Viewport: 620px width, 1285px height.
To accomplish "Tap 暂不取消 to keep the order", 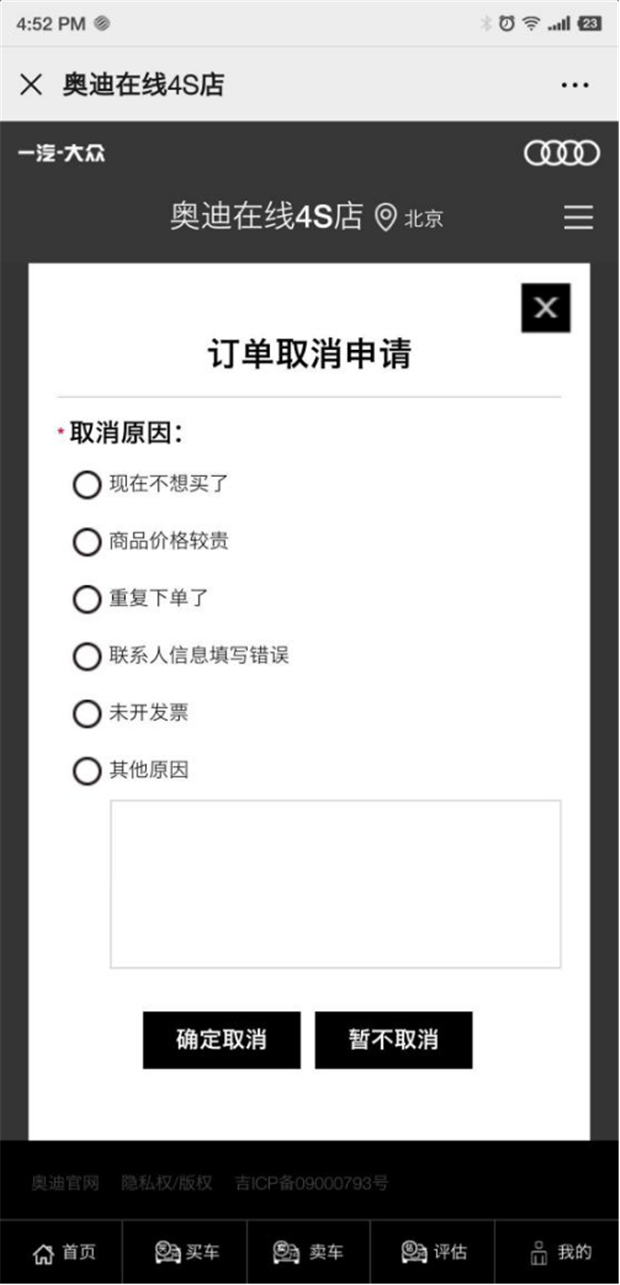I will coord(393,1040).
